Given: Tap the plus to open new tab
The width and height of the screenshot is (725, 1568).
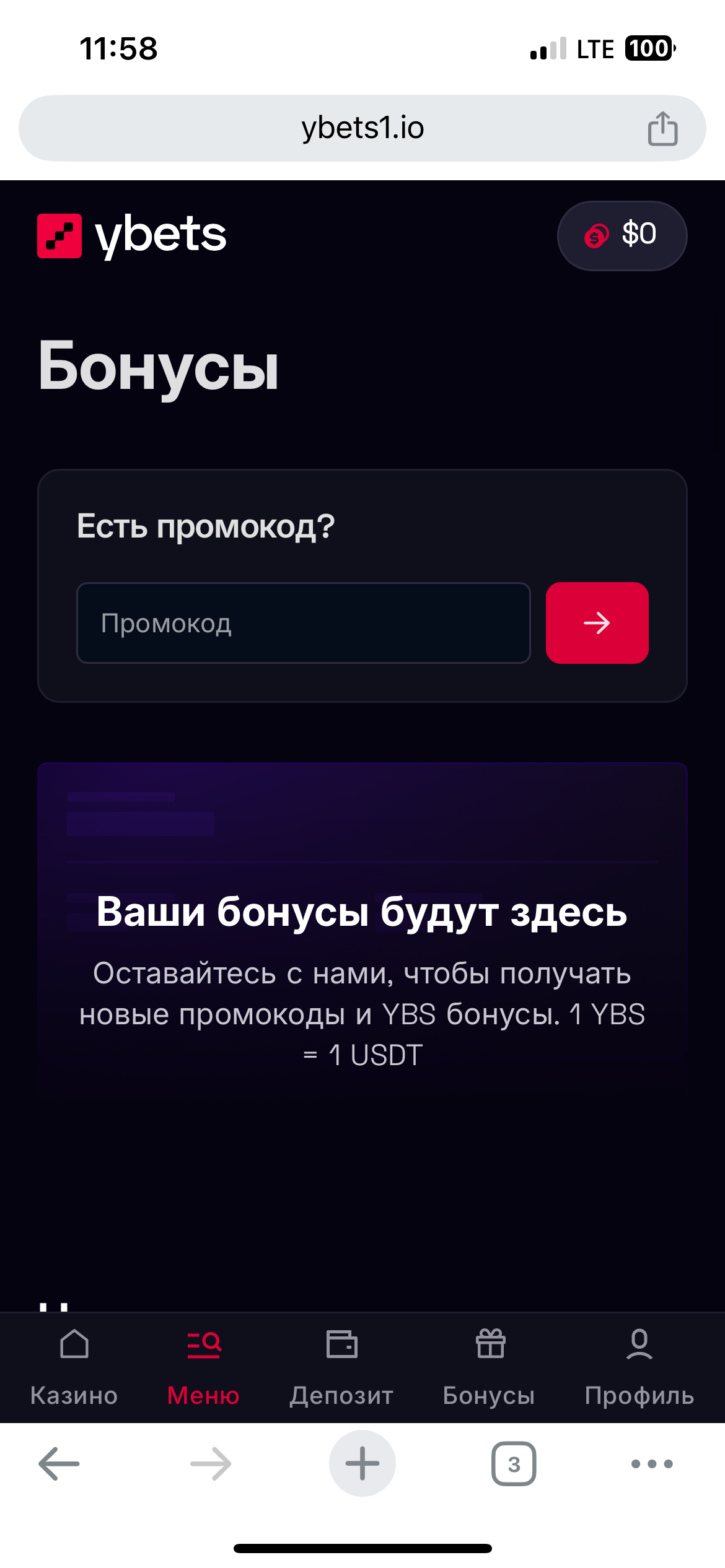Looking at the screenshot, I should 362,1463.
